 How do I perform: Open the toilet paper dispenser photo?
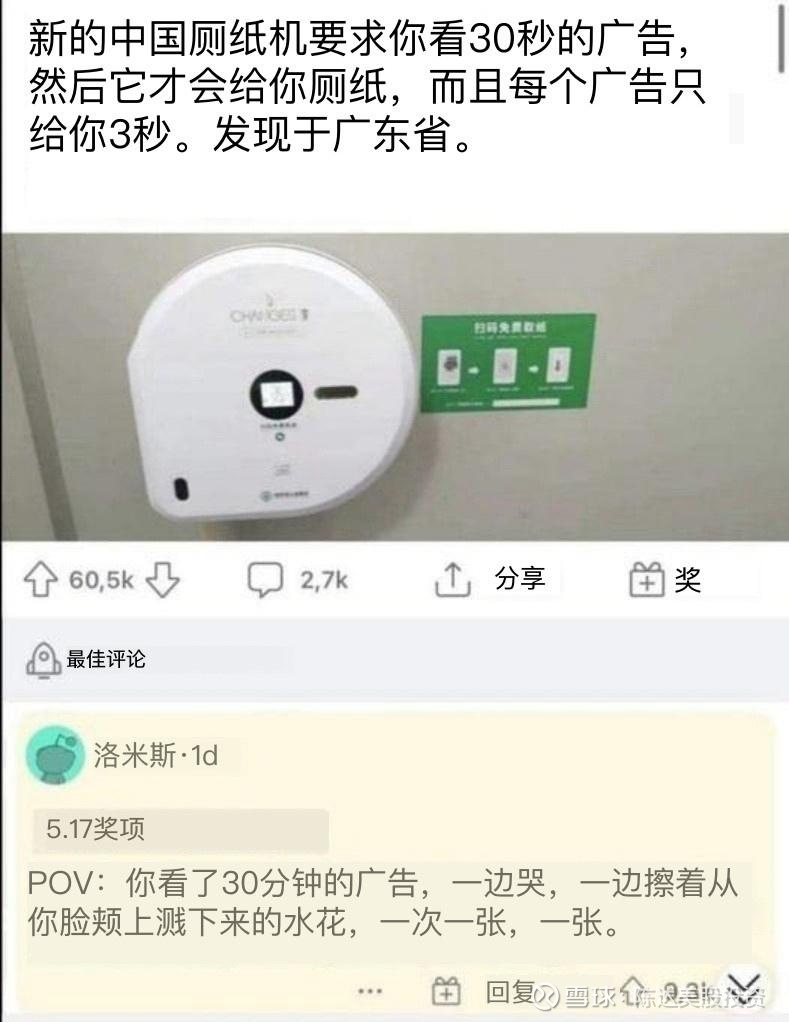click(394, 388)
